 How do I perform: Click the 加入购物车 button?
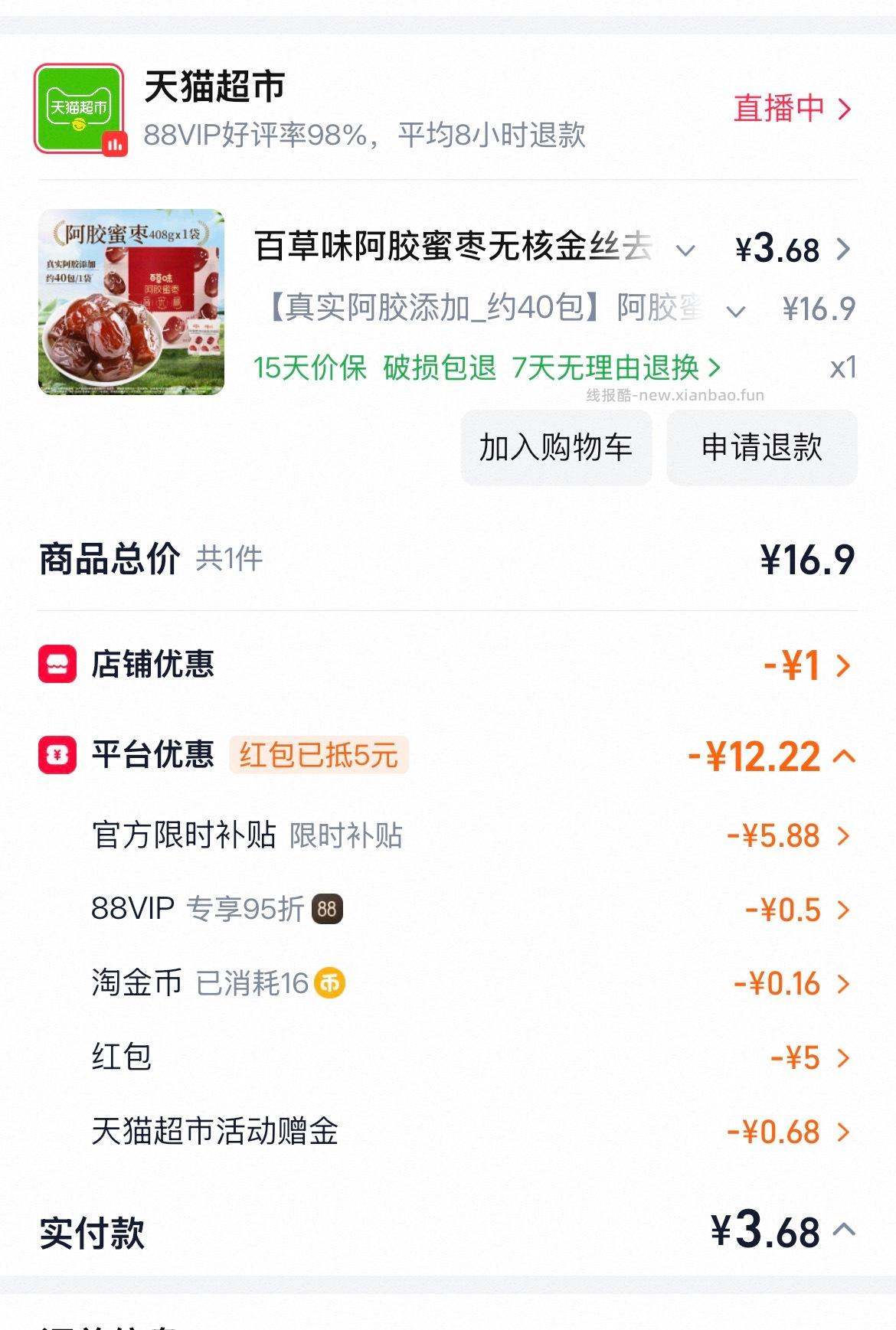[555, 449]
